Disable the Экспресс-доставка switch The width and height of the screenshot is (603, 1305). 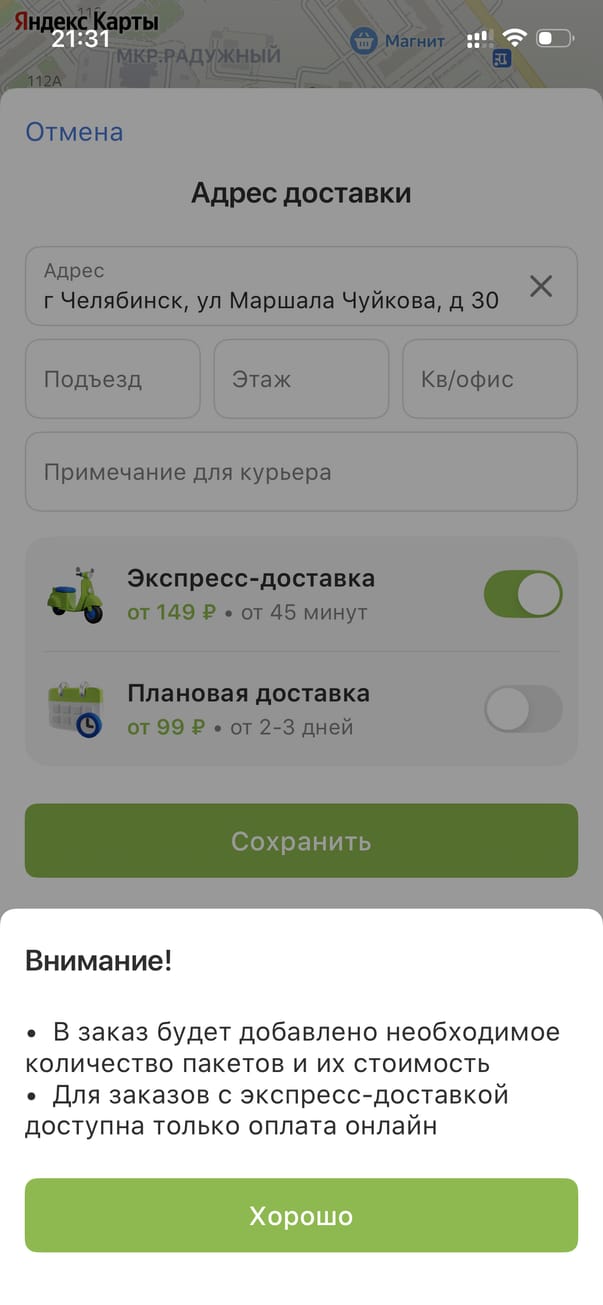tap(522, 594)
